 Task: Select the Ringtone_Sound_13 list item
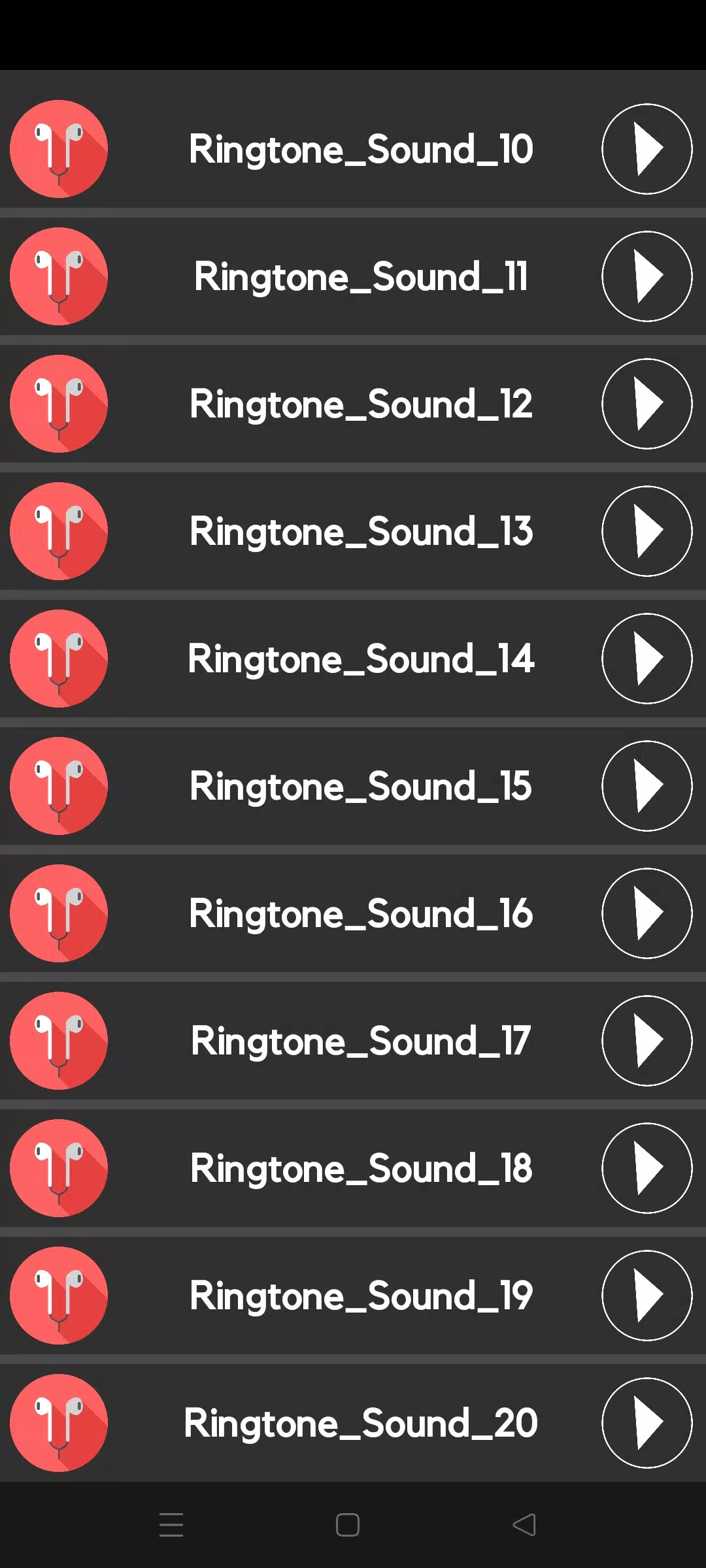361,531
